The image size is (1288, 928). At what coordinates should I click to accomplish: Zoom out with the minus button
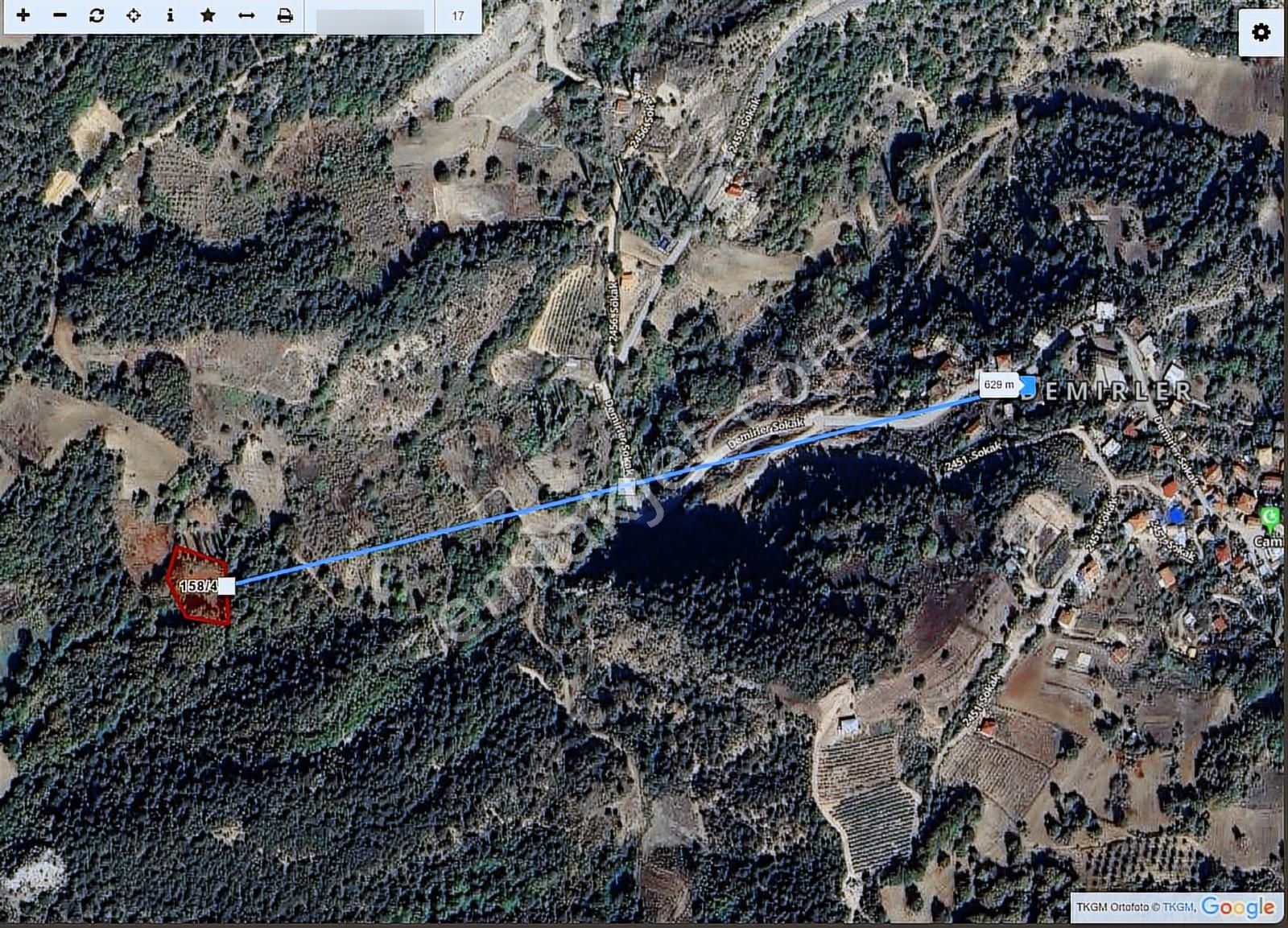(x=60, y=15)
